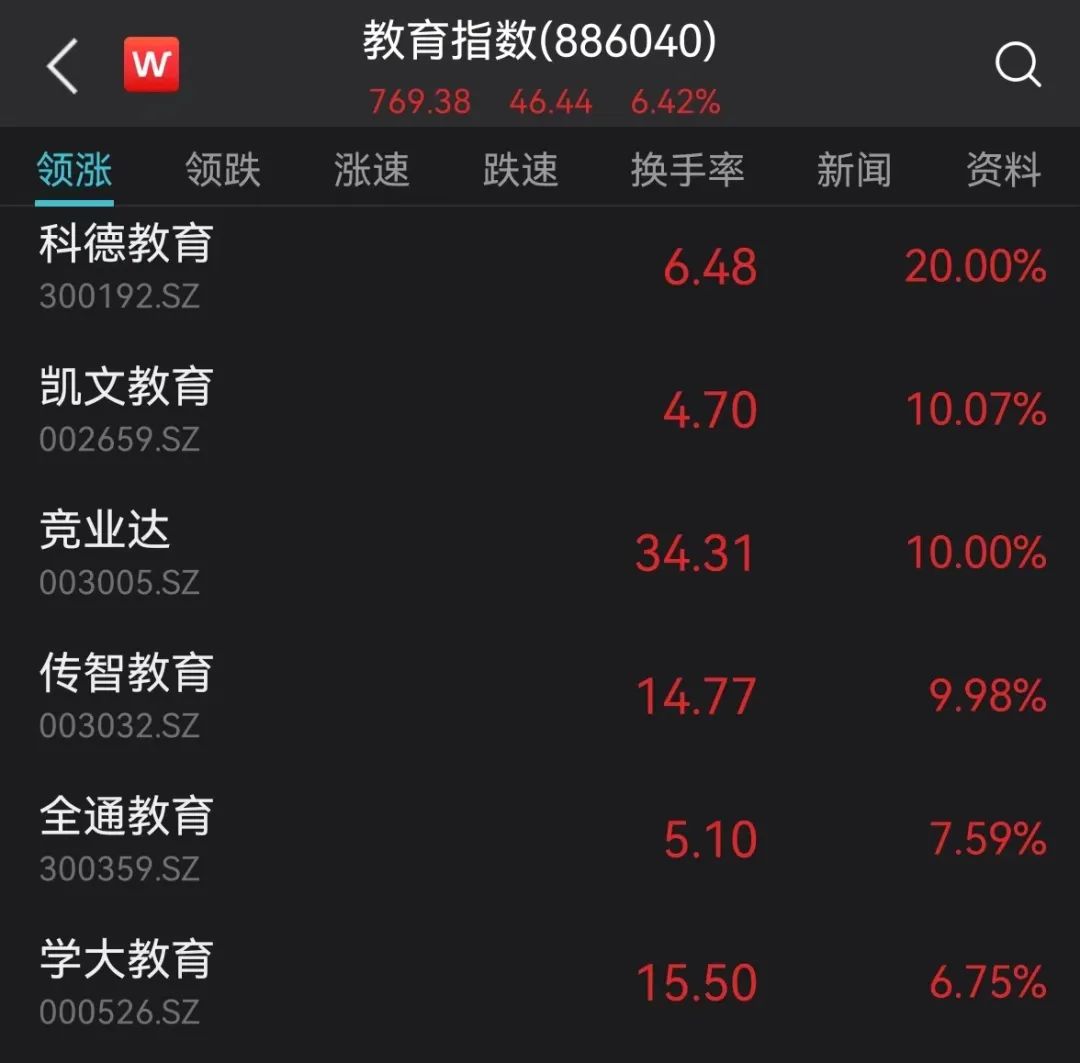1080x1063 pixels.
Task: Switch to the 领跌 tab
Action: click(223, 171)
